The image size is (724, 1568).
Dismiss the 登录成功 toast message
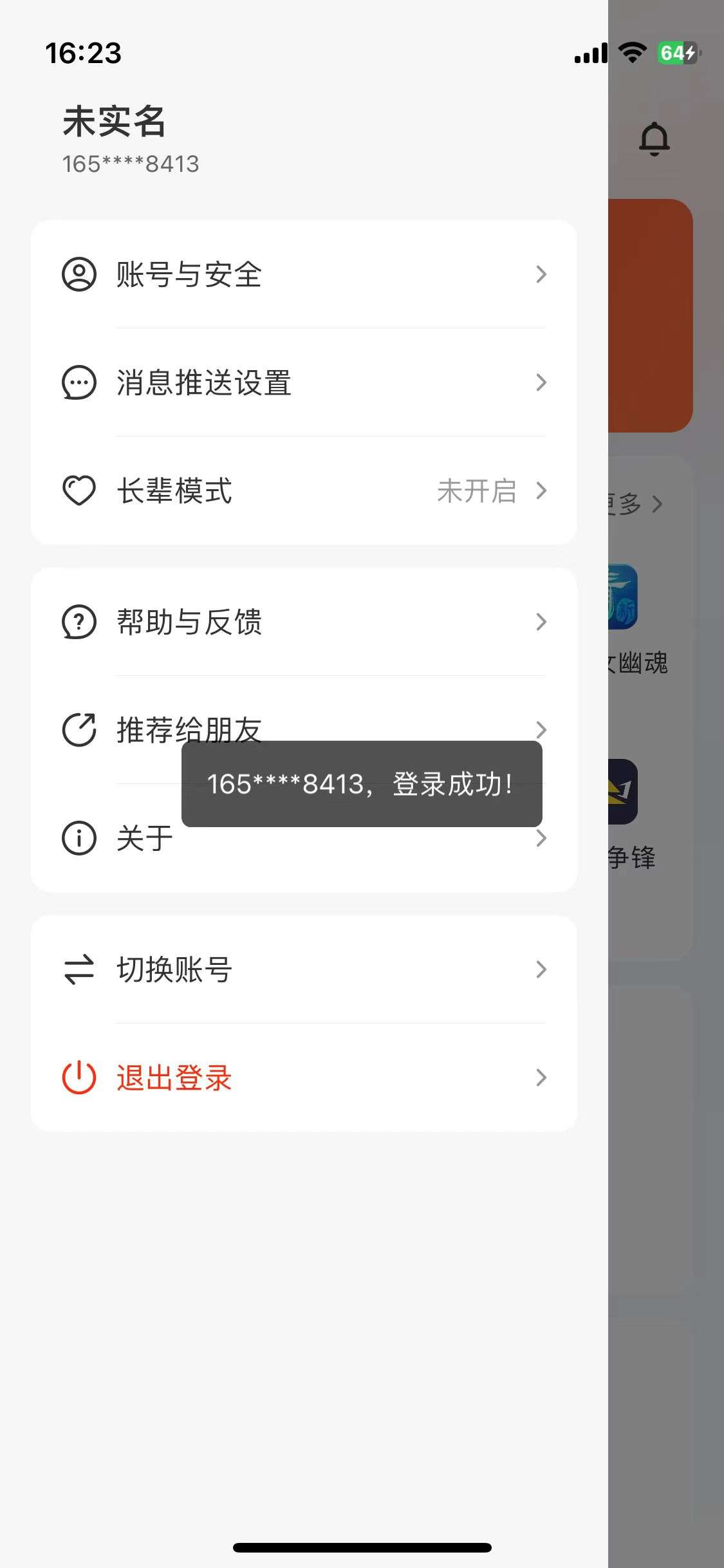click(362, 784)
